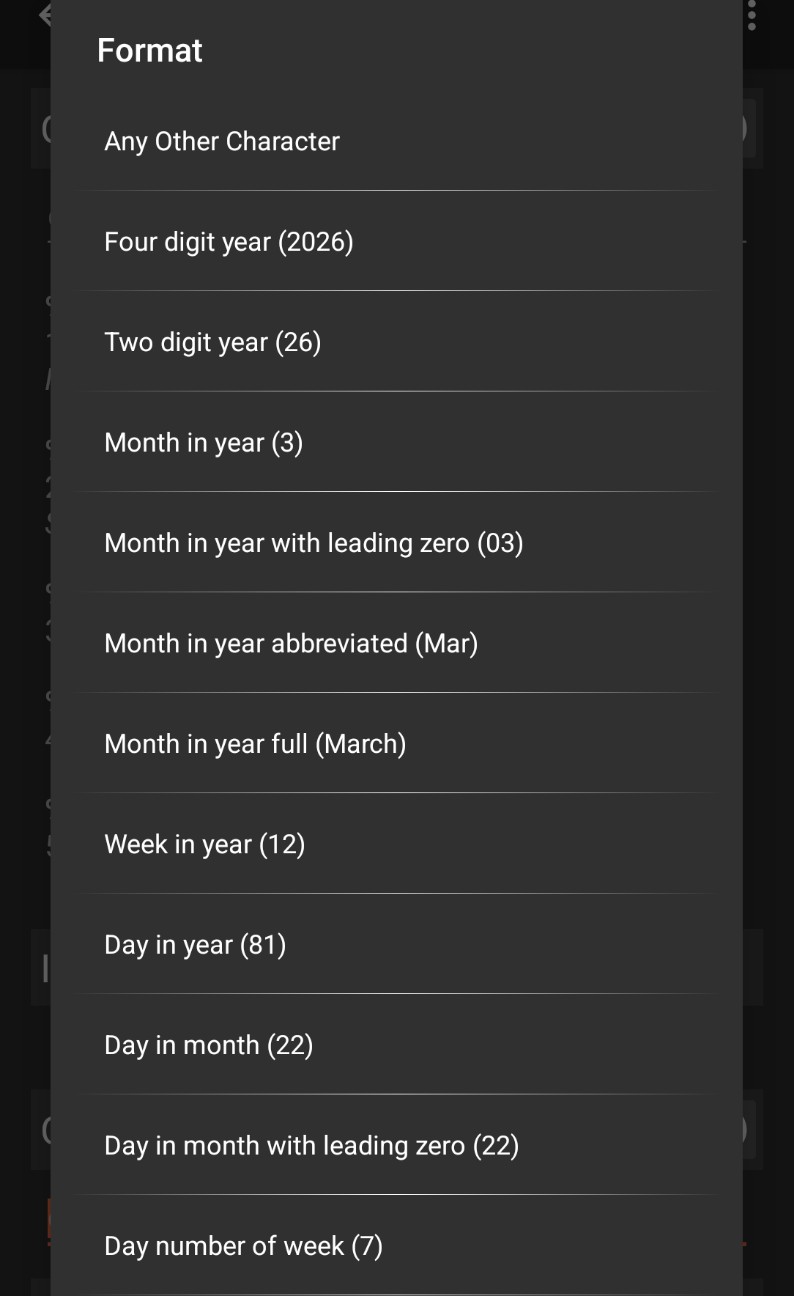Choose Day in month with leading zero
Image resolution: width=794 pixels, height=1296 pixels.
pos(397,1145)
